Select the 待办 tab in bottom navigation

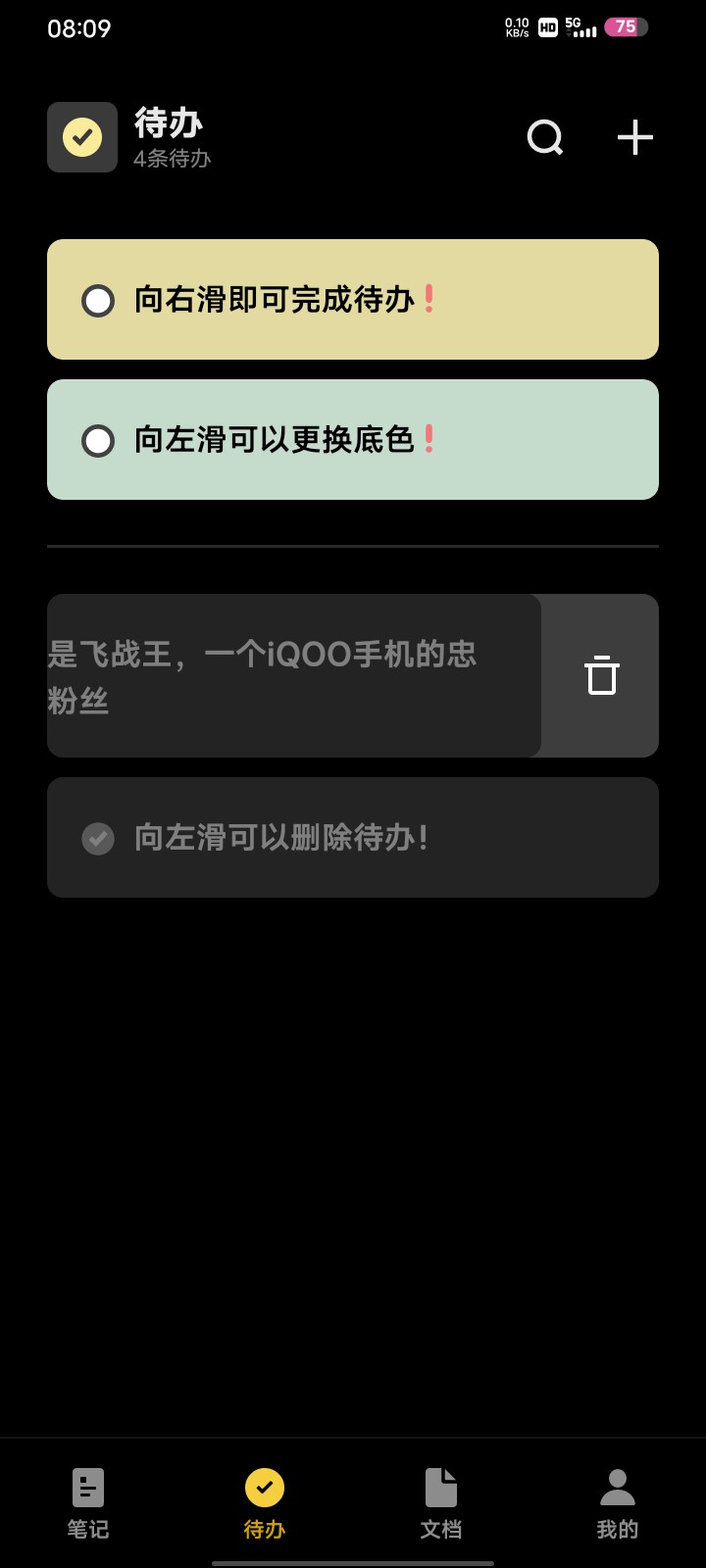point(265,1503)
